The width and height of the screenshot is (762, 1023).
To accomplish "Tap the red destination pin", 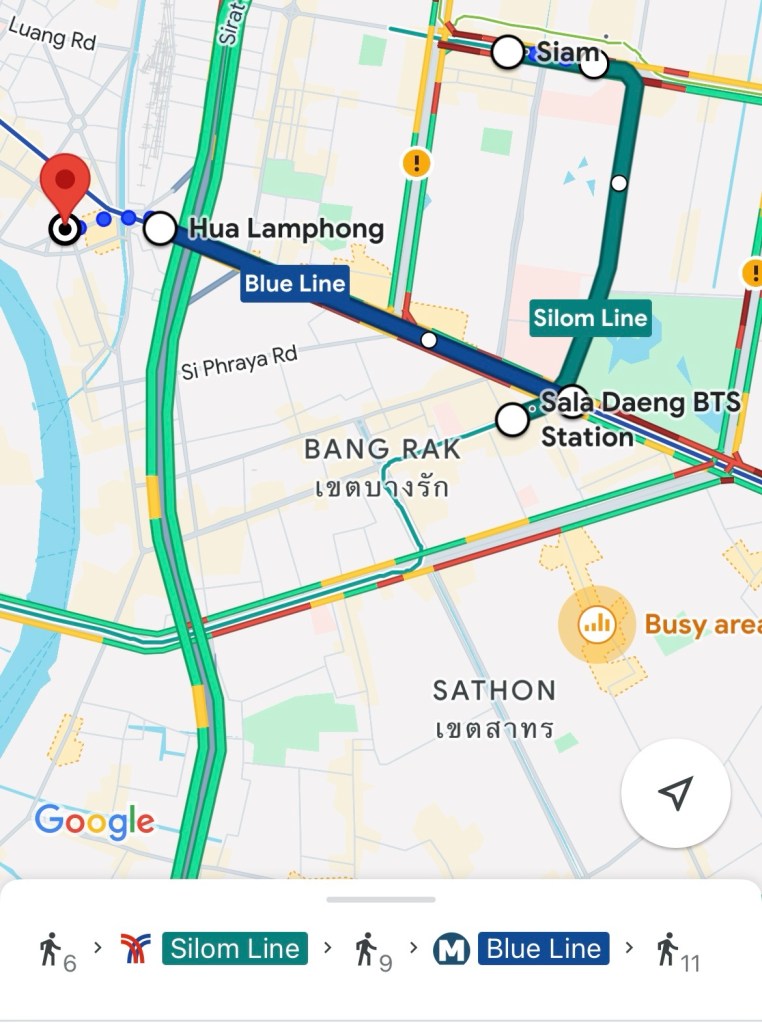I will coord(65,186).
